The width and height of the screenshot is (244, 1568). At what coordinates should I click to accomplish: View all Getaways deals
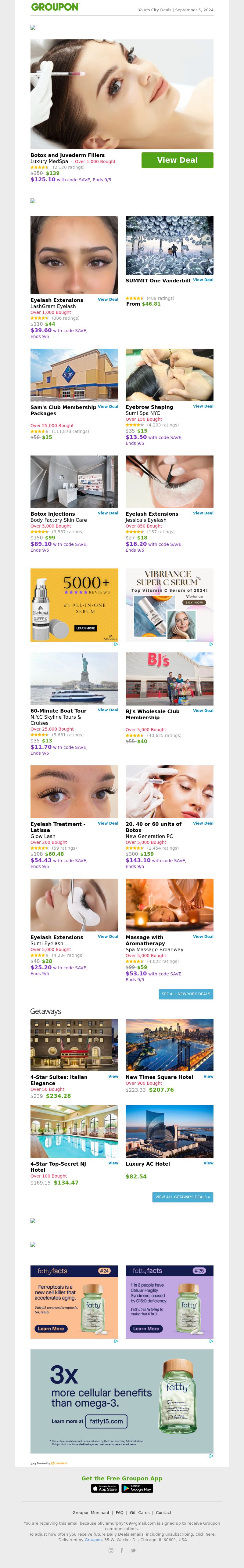(x=183, y=1197)
